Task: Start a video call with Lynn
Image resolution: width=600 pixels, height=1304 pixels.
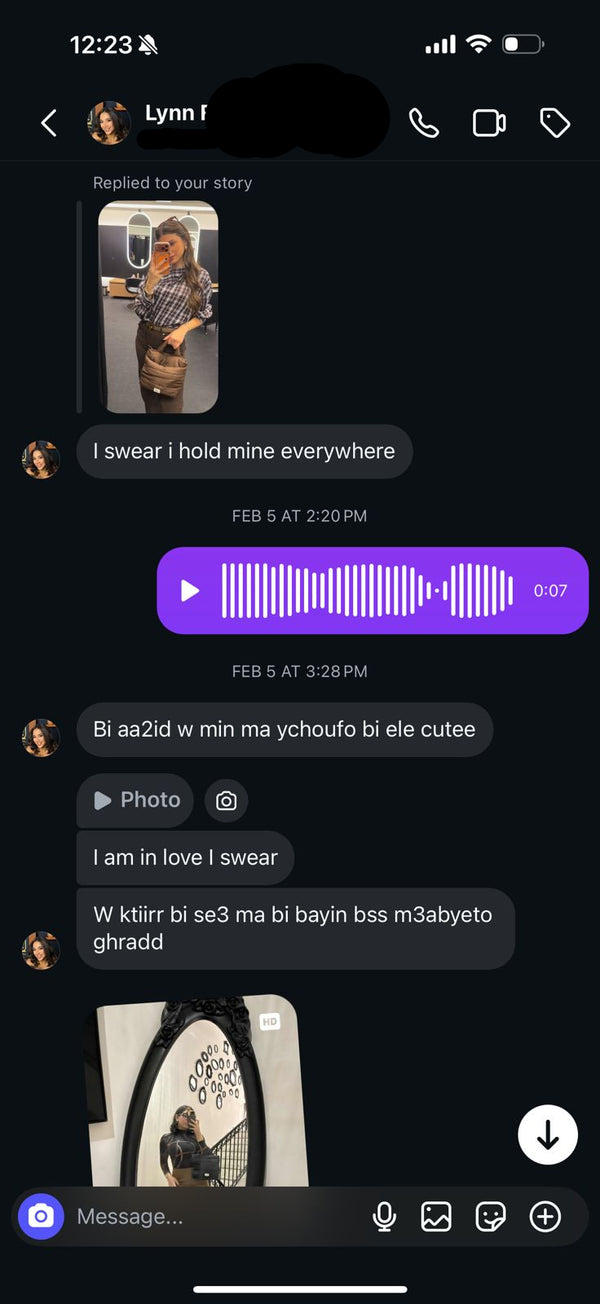Action: click(489, 123)
